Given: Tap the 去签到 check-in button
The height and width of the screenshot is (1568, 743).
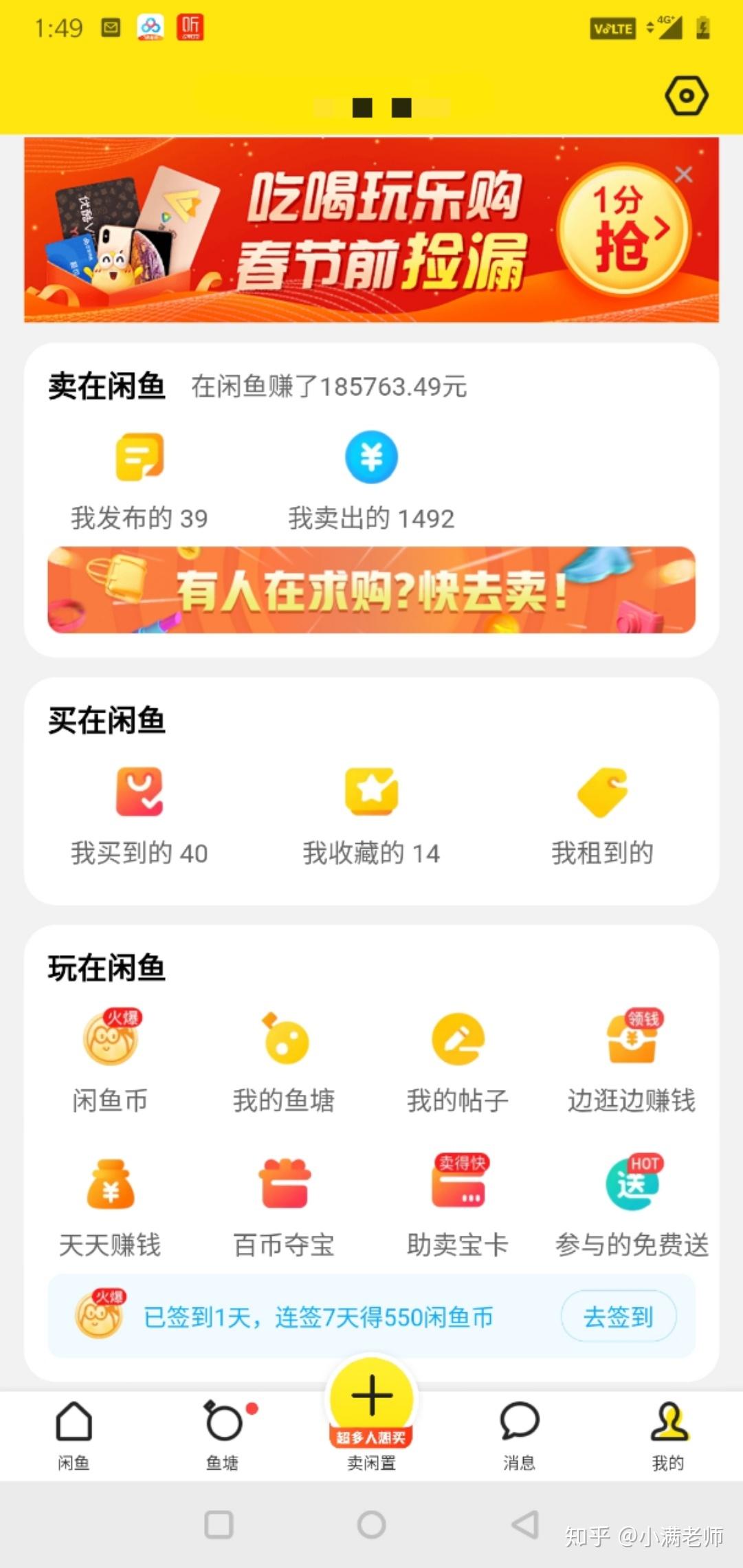Looking at the screenshot, I should coord(617,1316).
